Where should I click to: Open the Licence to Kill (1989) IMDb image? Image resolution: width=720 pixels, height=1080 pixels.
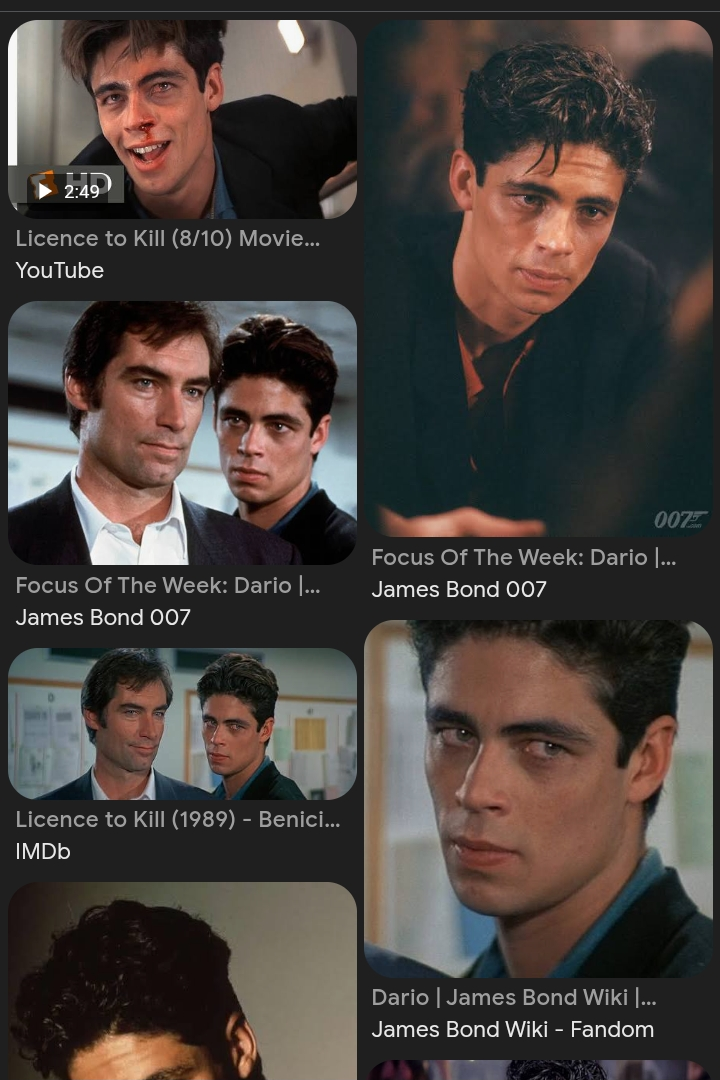182,723
